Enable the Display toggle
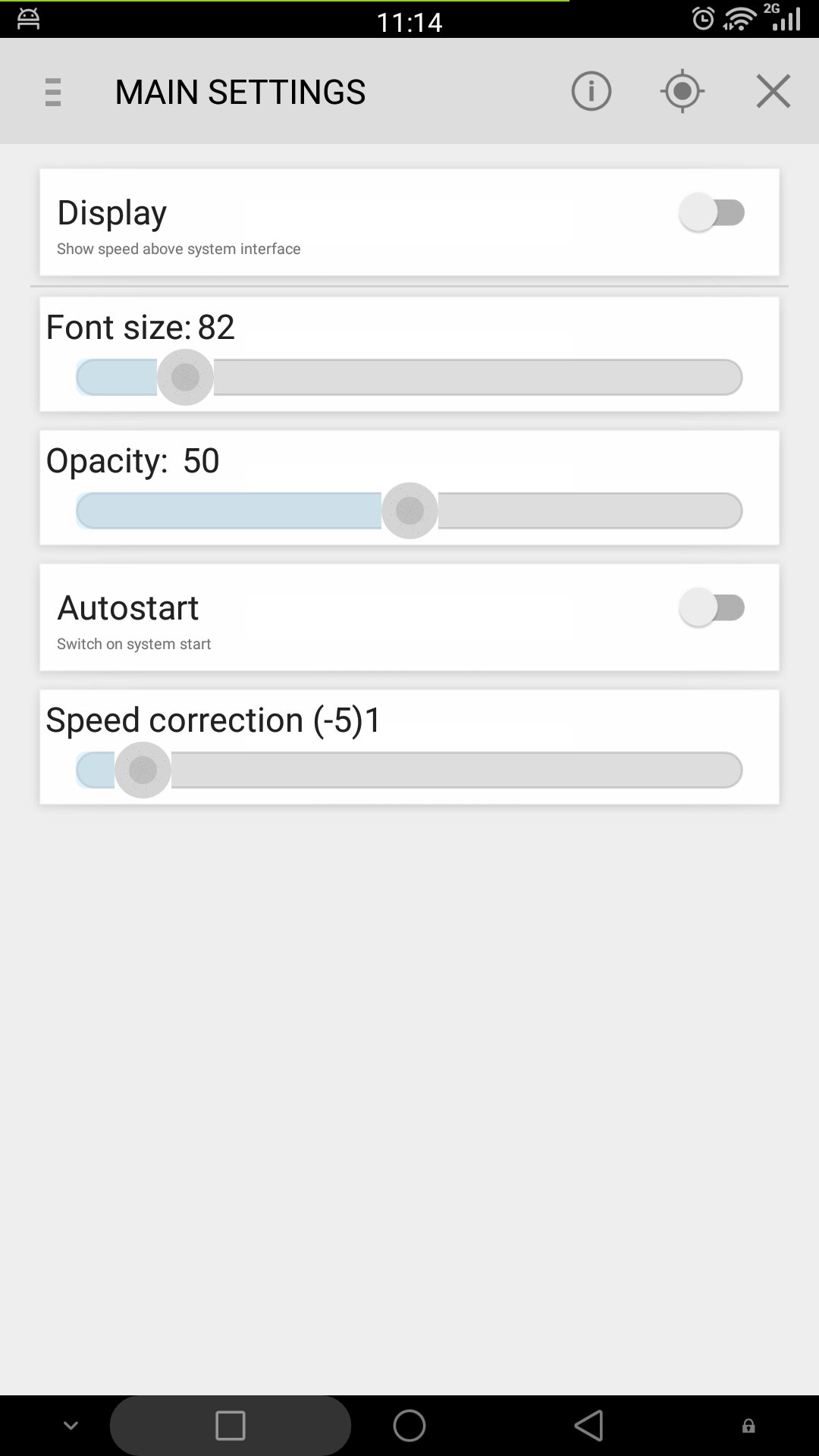This screenshot has width=819, height=1456. pyautogui.click(x=711, y=213)
